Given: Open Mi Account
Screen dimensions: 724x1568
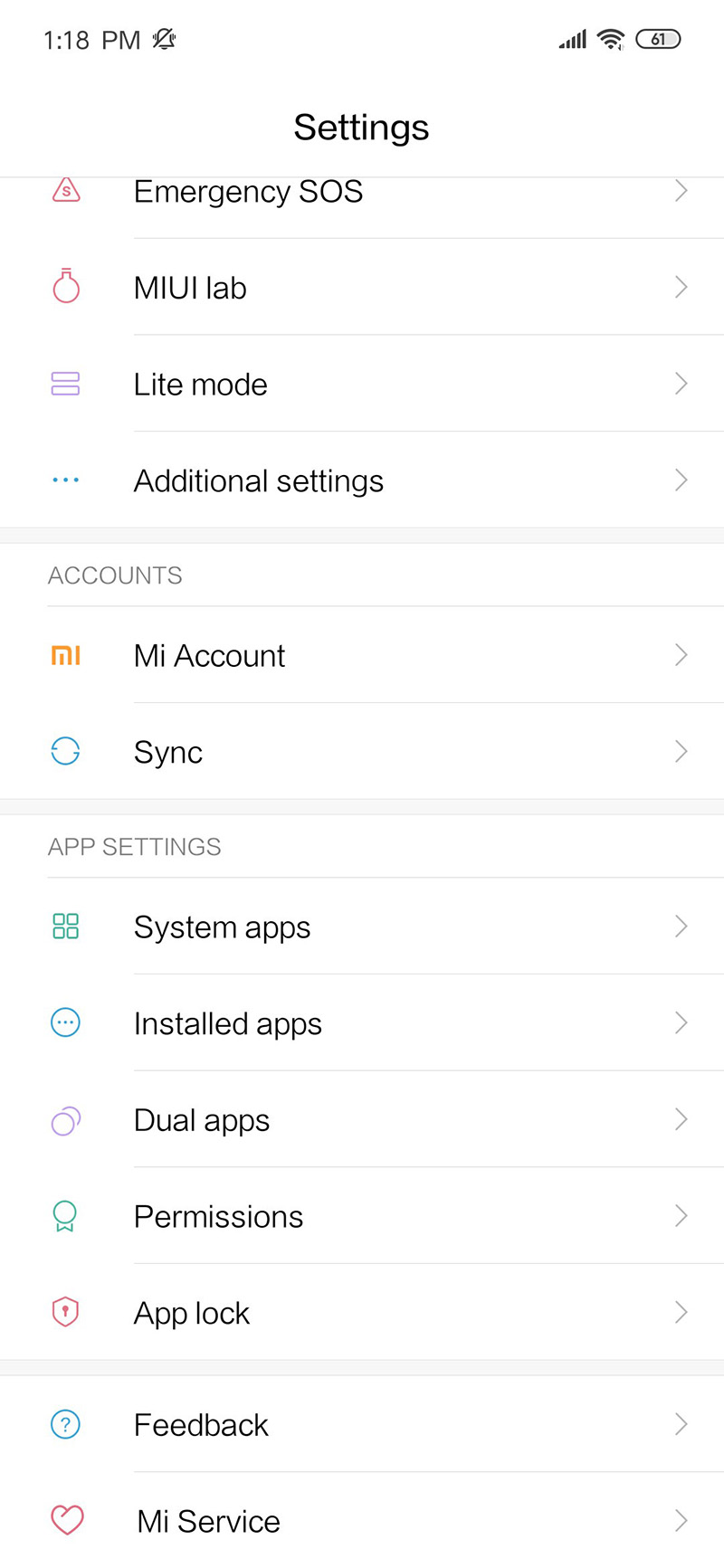Looking at the screenshot, I should [362, 655].
